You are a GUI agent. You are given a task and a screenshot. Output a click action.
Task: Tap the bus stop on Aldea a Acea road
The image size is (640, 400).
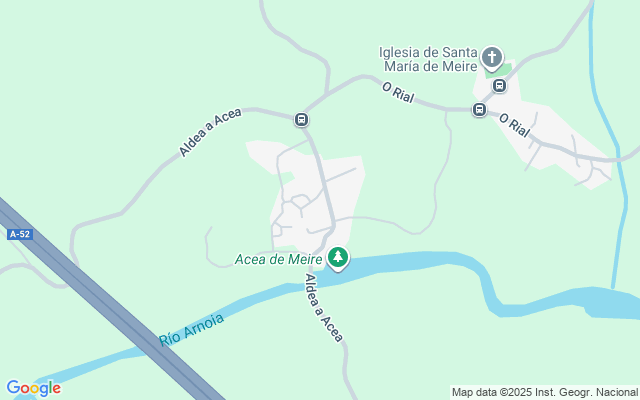pos(301,120)
